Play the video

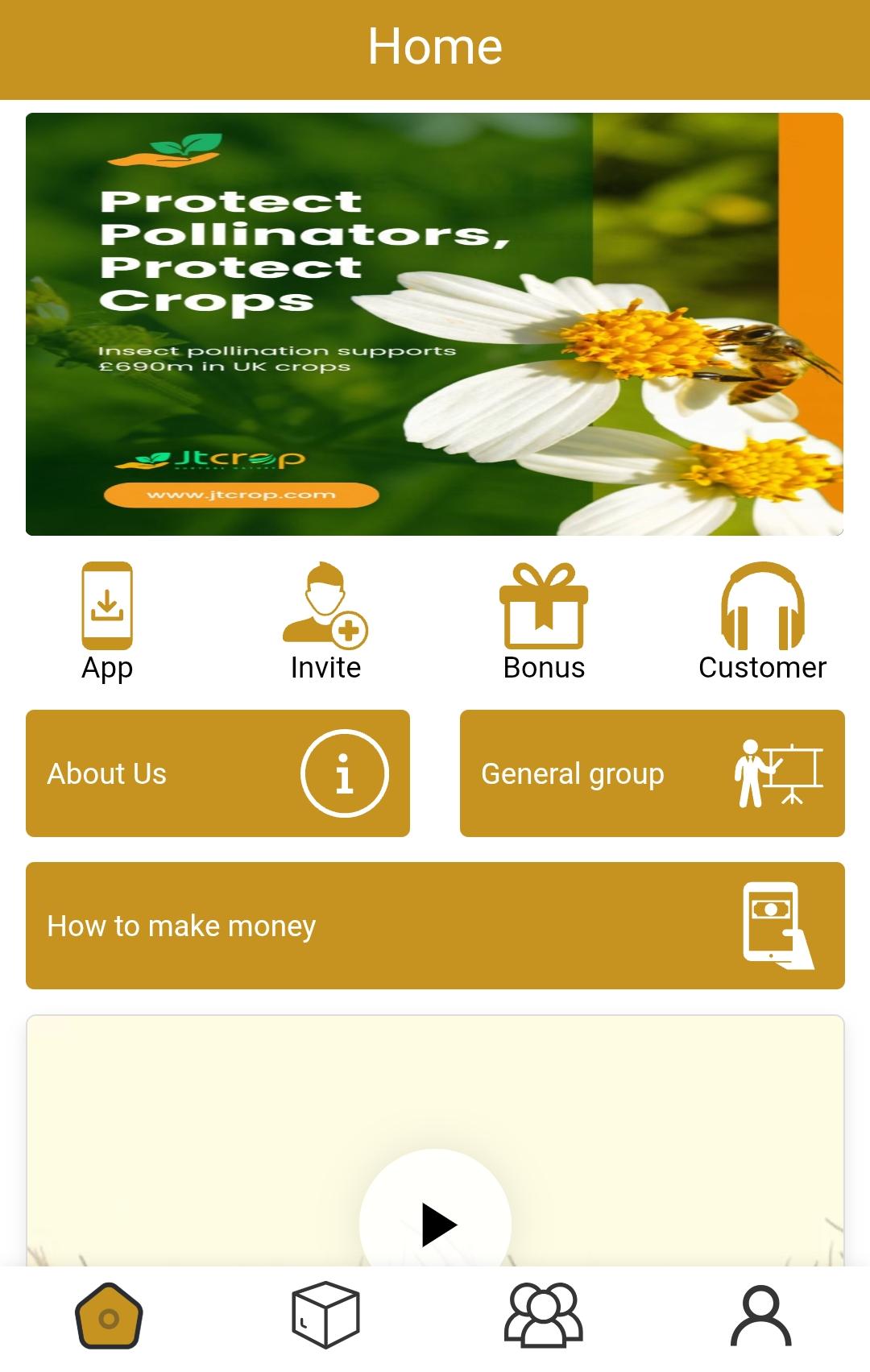point(436,1223)
